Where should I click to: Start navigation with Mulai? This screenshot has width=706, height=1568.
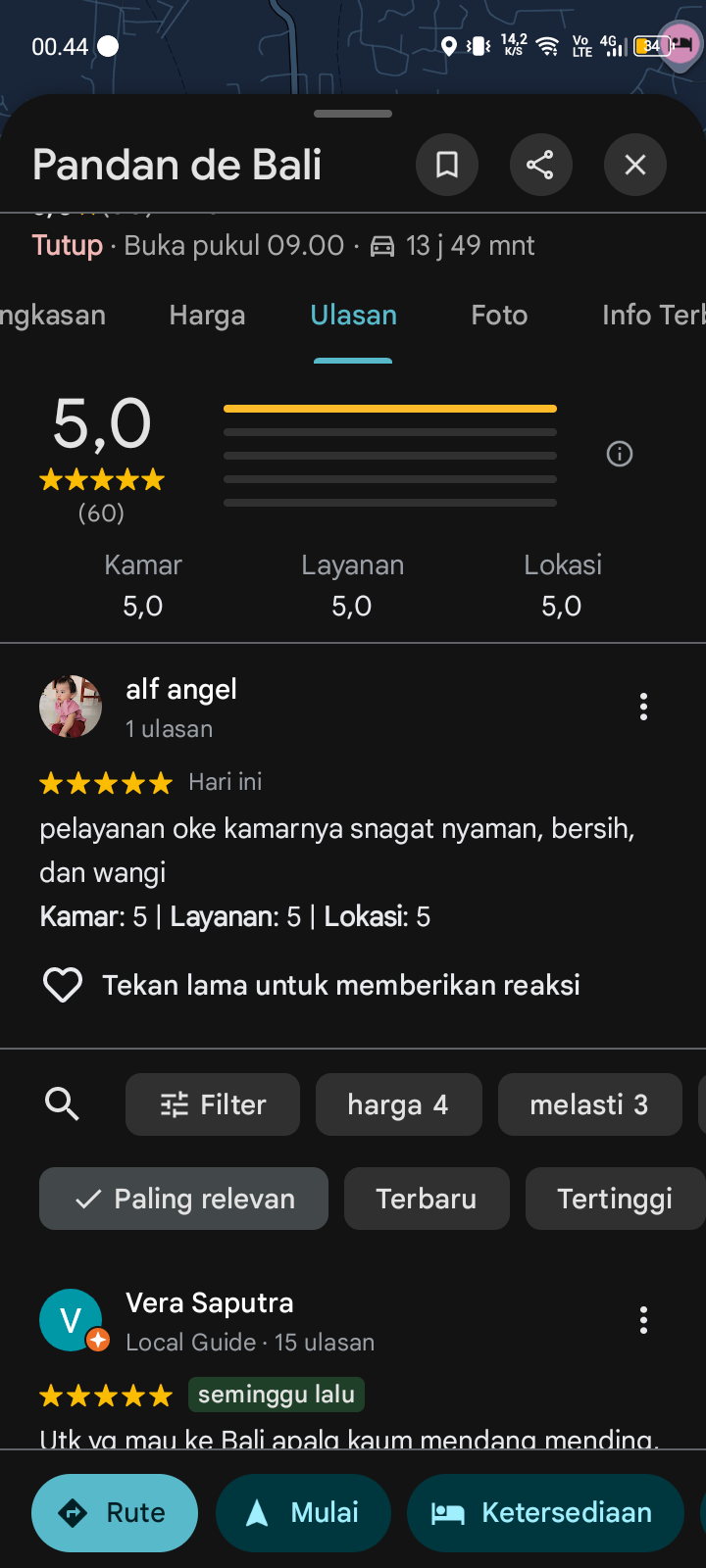click(x=303, y=1513)
